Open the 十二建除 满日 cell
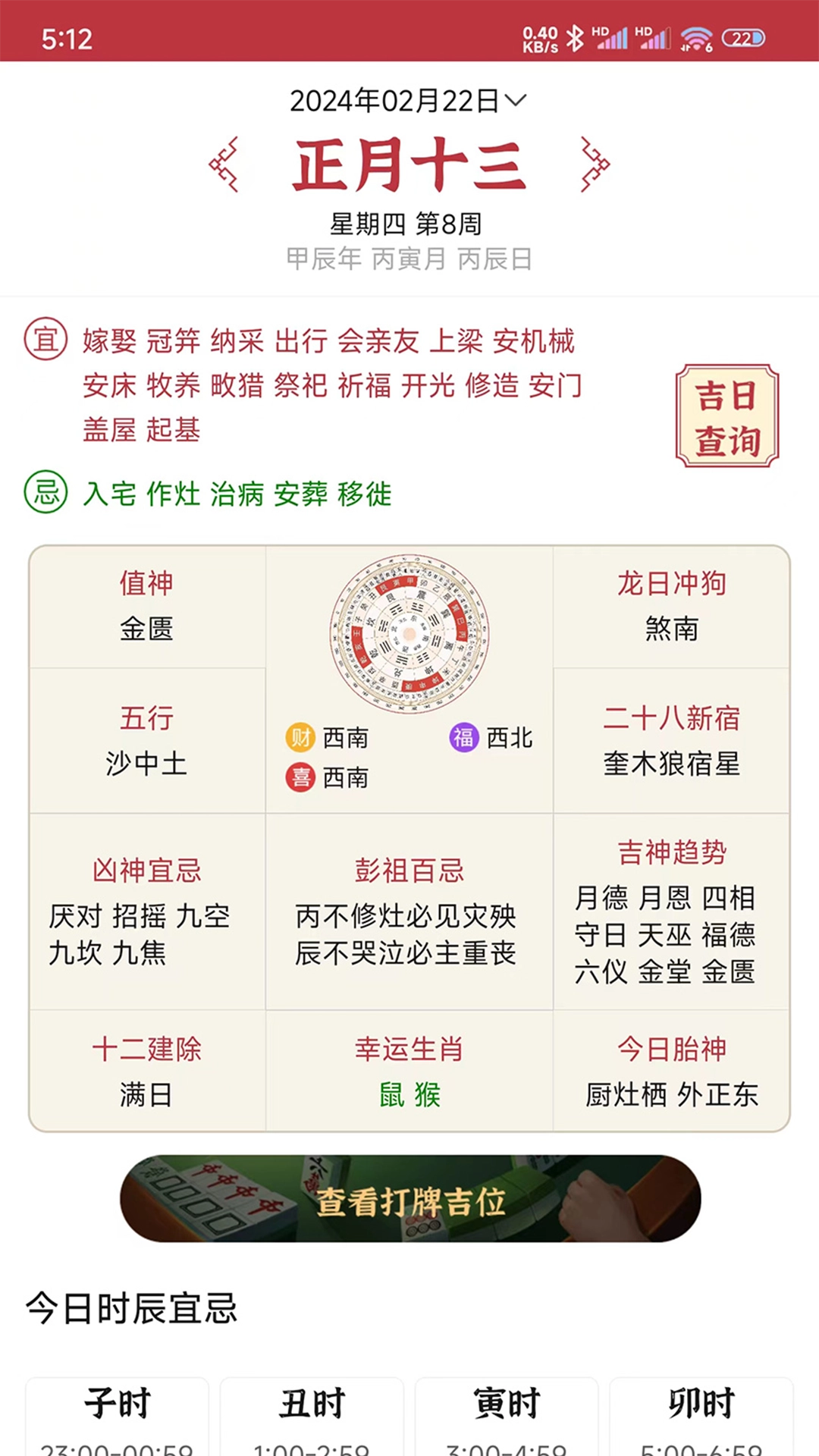819x1456 pixels. pos(147,1071)
